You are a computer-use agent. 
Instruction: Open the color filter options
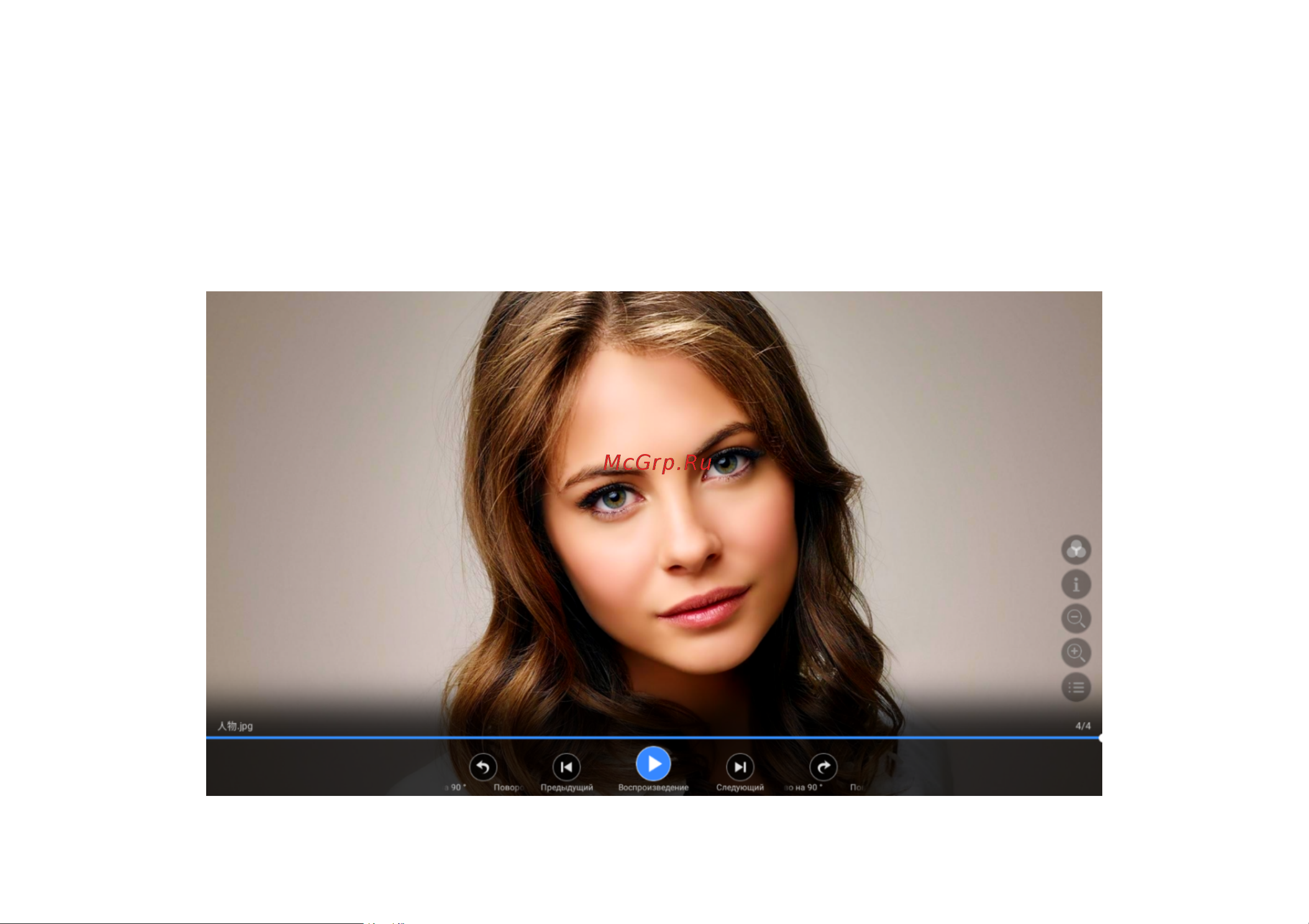pos(1076,550)
